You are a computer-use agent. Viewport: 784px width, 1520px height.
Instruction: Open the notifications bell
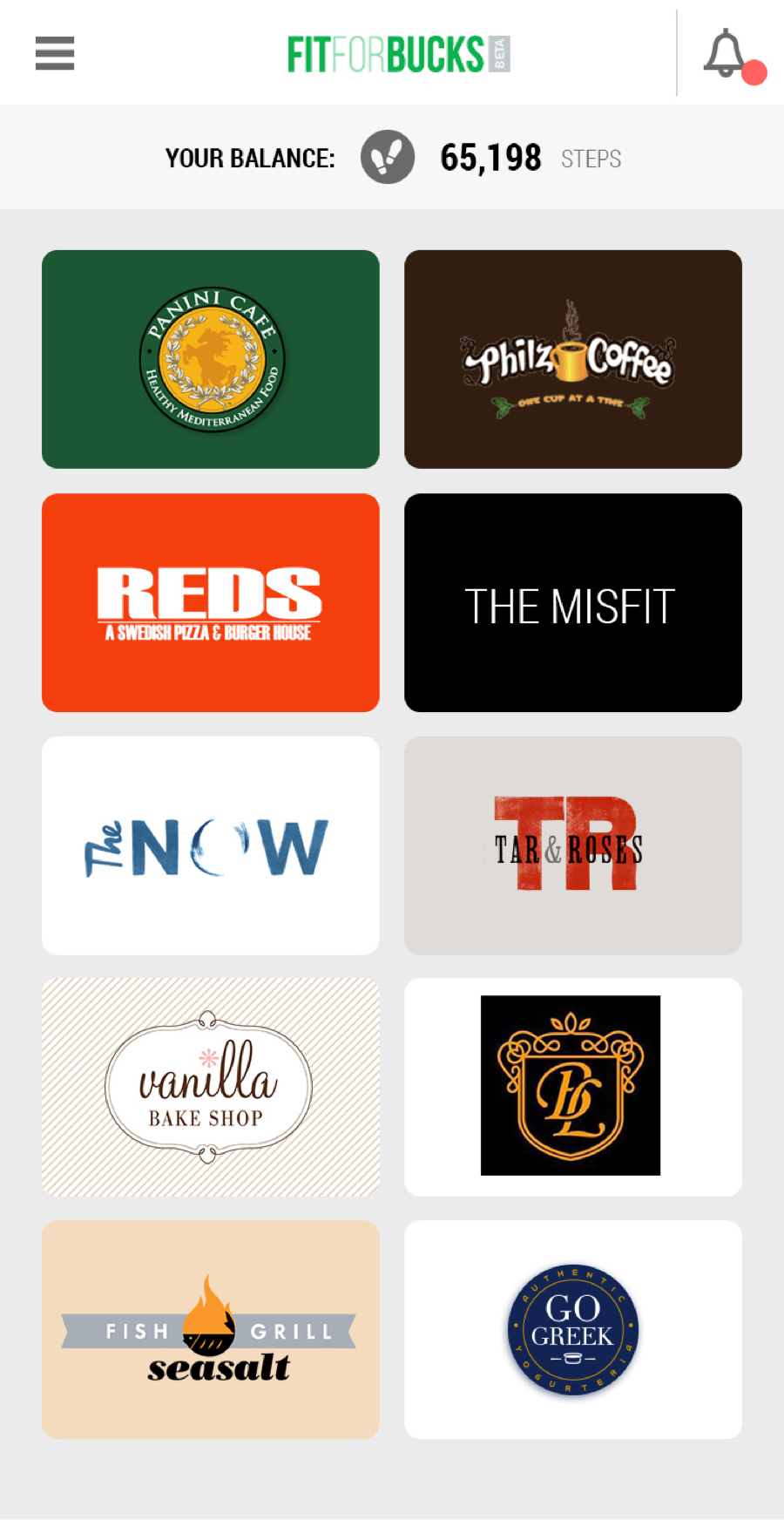coord(728,54)
